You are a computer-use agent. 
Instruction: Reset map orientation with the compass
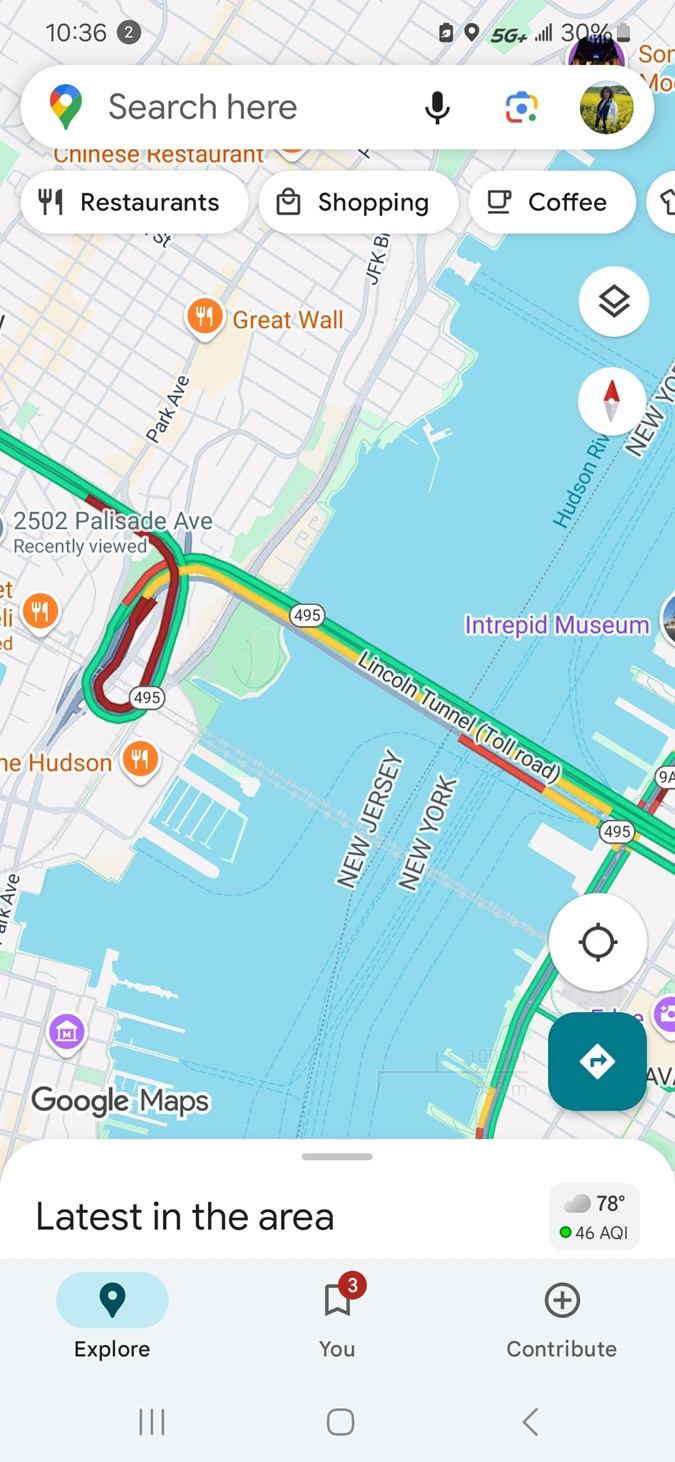point(612,402)
